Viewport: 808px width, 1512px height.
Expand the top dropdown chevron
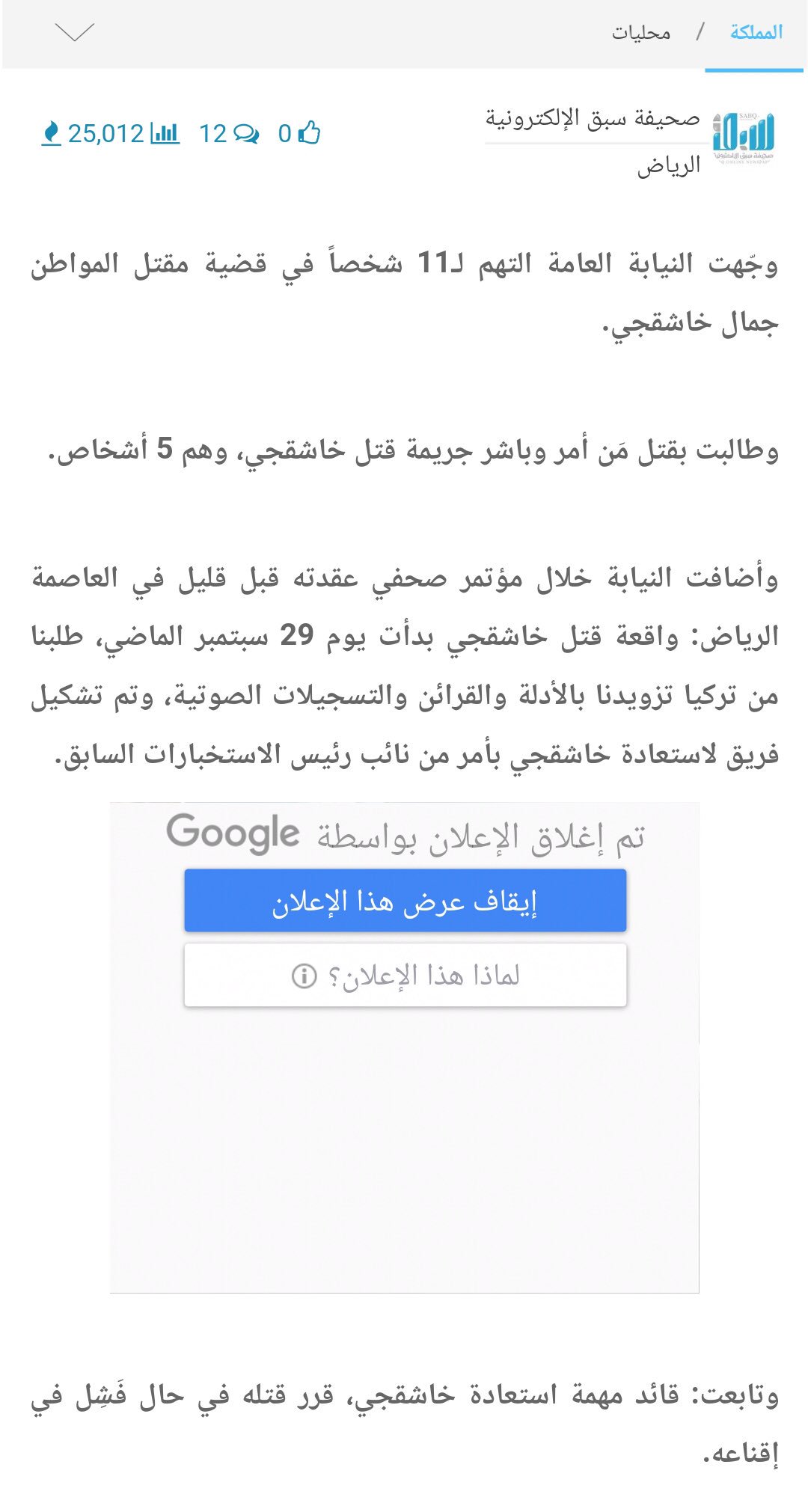tap(75, 32)
